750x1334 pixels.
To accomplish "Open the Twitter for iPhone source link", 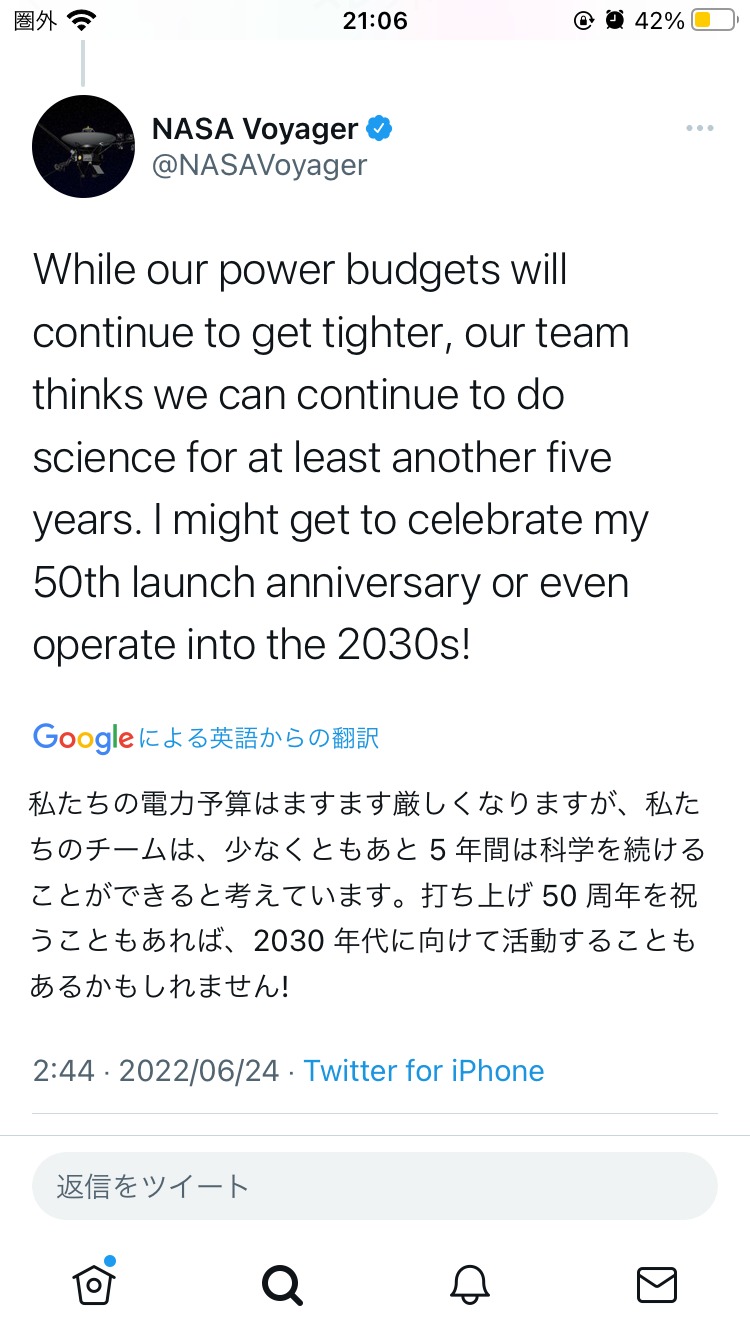I will (x=424, y=1071).
